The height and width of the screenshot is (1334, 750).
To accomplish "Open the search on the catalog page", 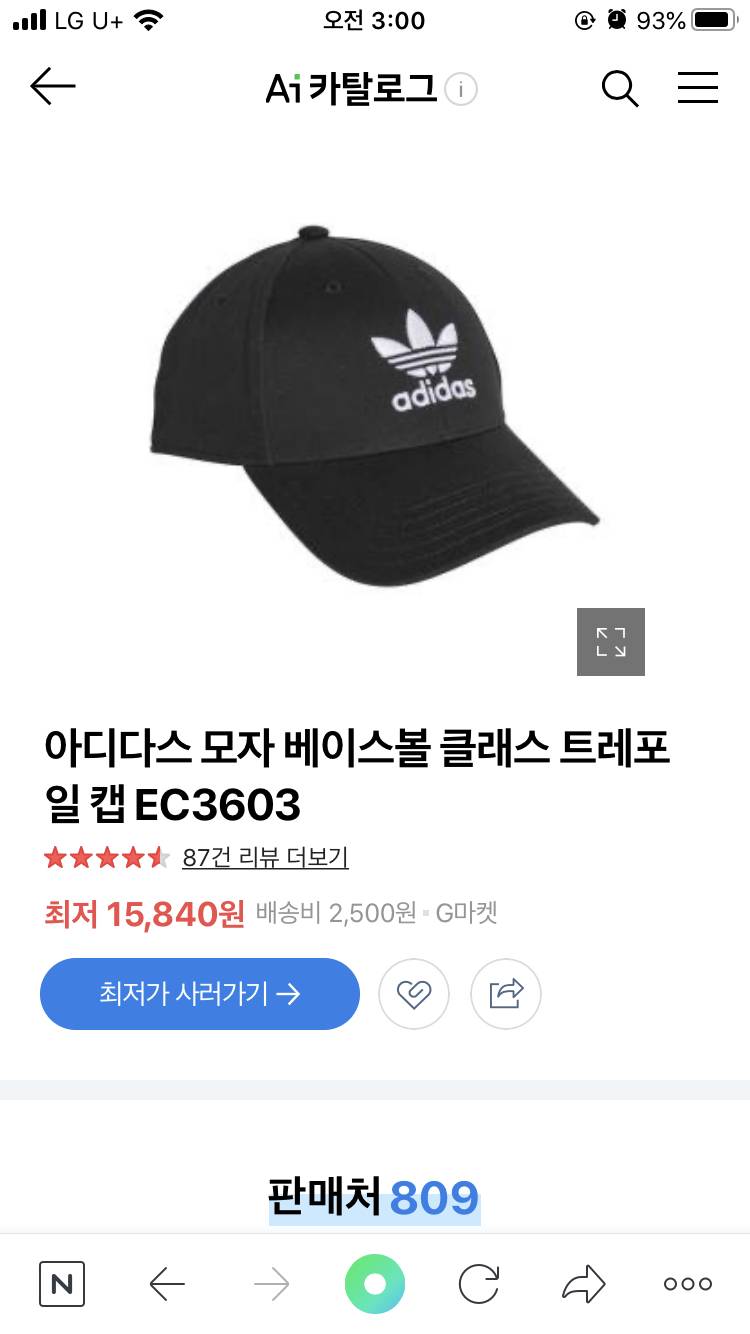I will pos(620,88).
